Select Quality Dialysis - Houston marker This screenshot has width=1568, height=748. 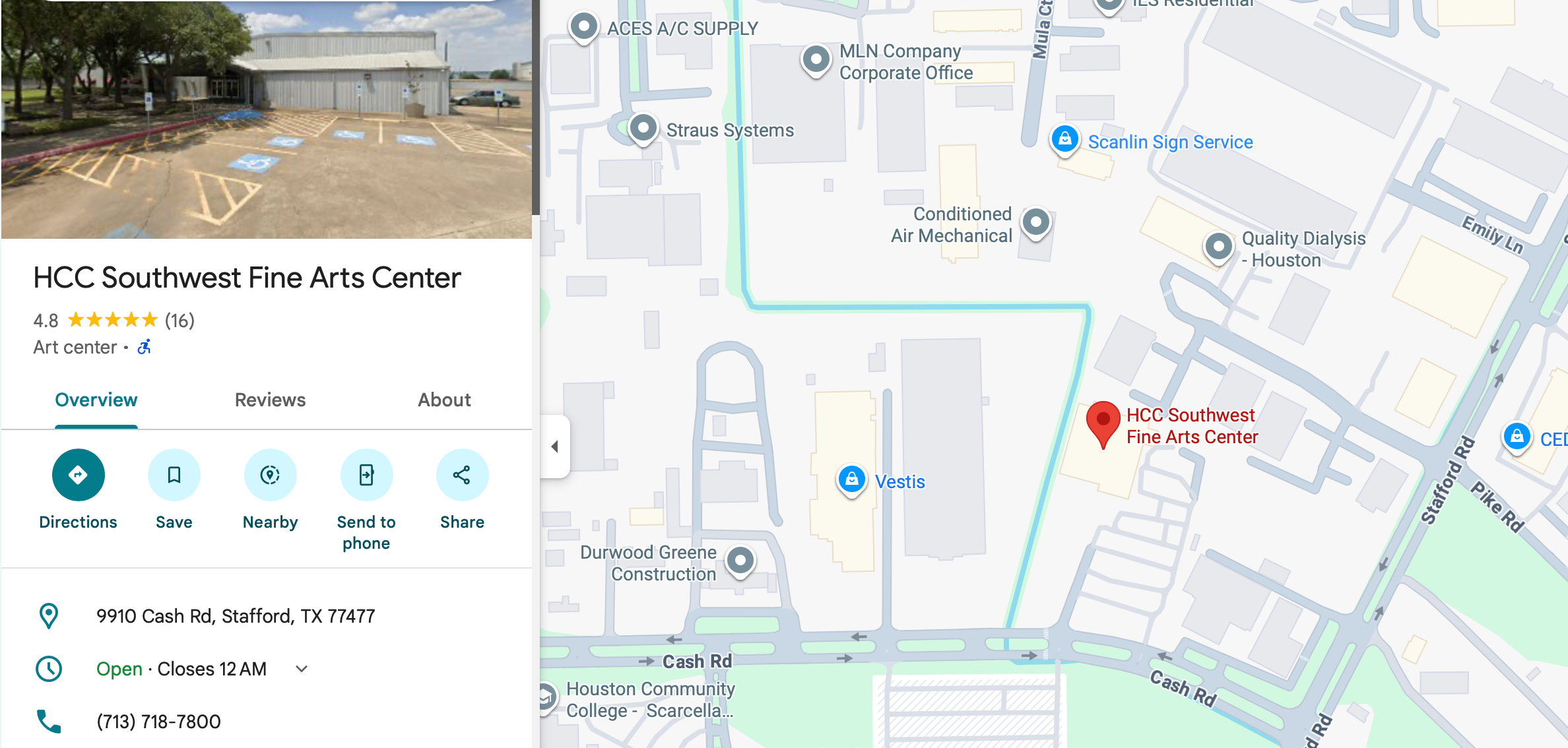click(1218, 247)
